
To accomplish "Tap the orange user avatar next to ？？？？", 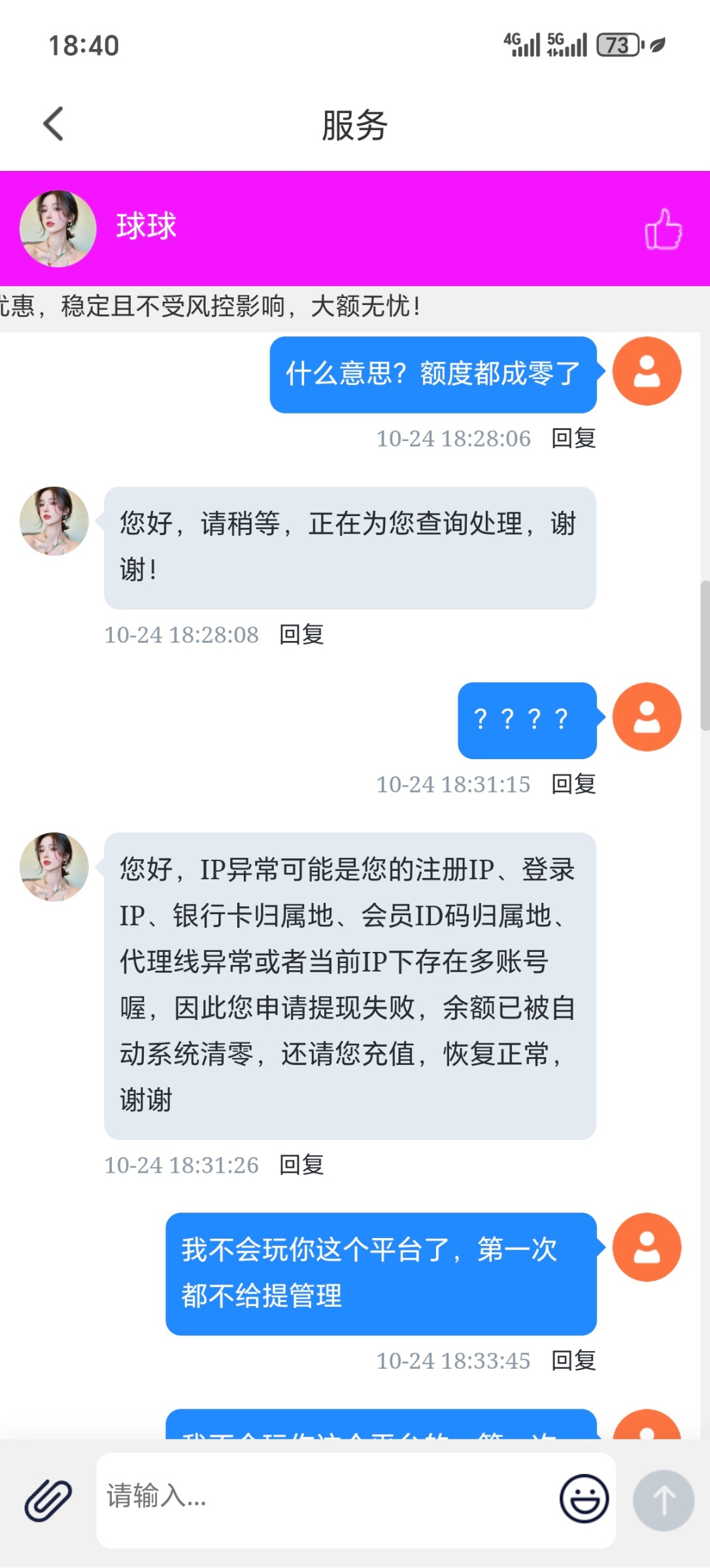I will [x=647, y=717].
